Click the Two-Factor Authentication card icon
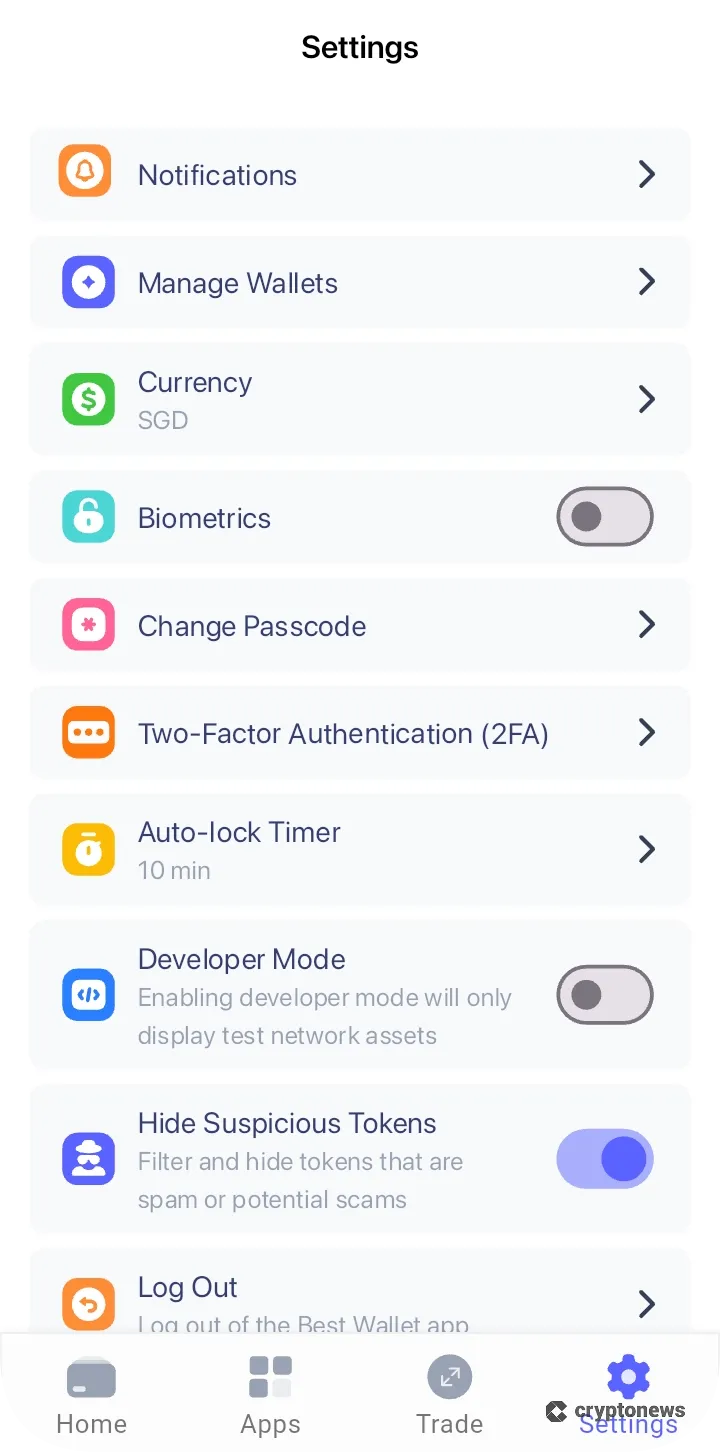The image size is (720, 1452). [x=88, y=732]
